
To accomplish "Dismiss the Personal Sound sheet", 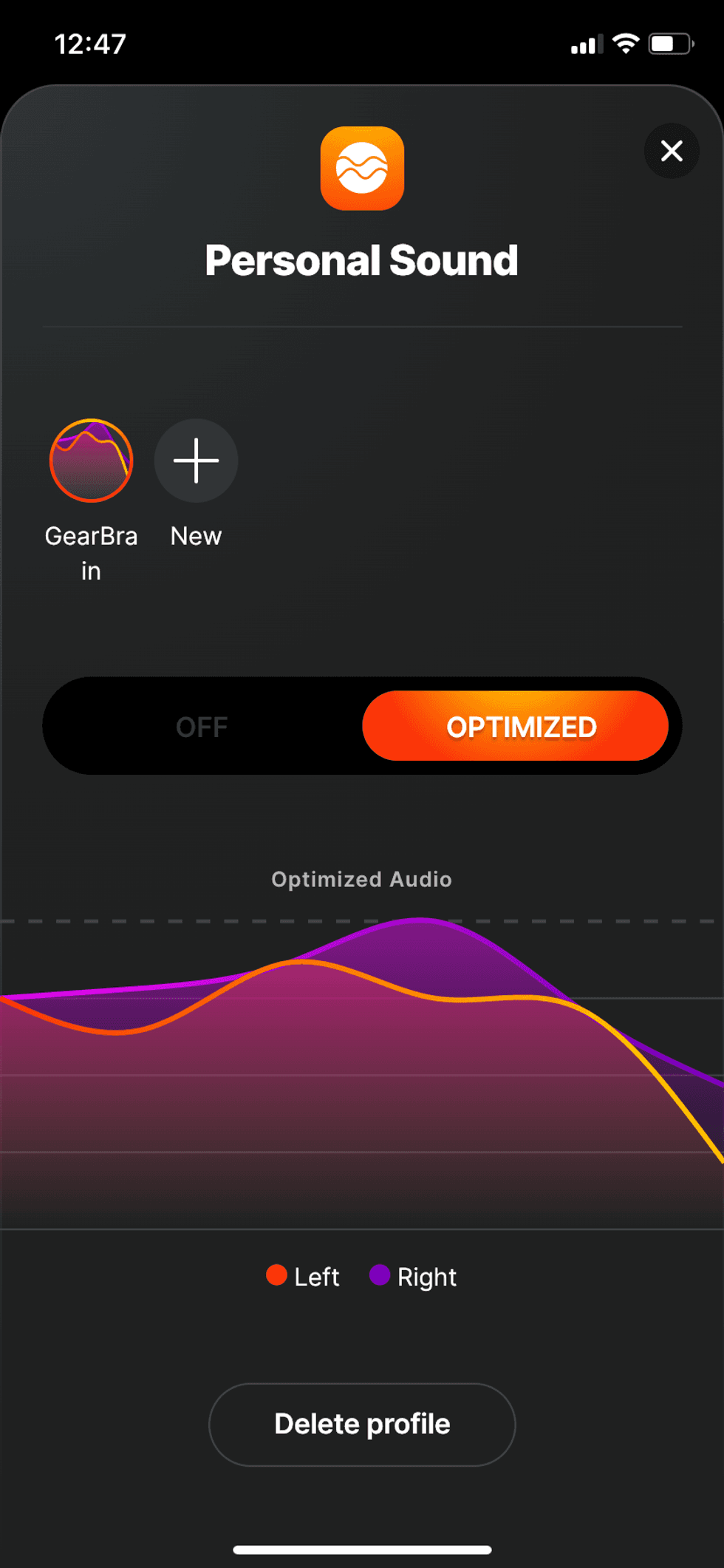I will tap(671, 151).
